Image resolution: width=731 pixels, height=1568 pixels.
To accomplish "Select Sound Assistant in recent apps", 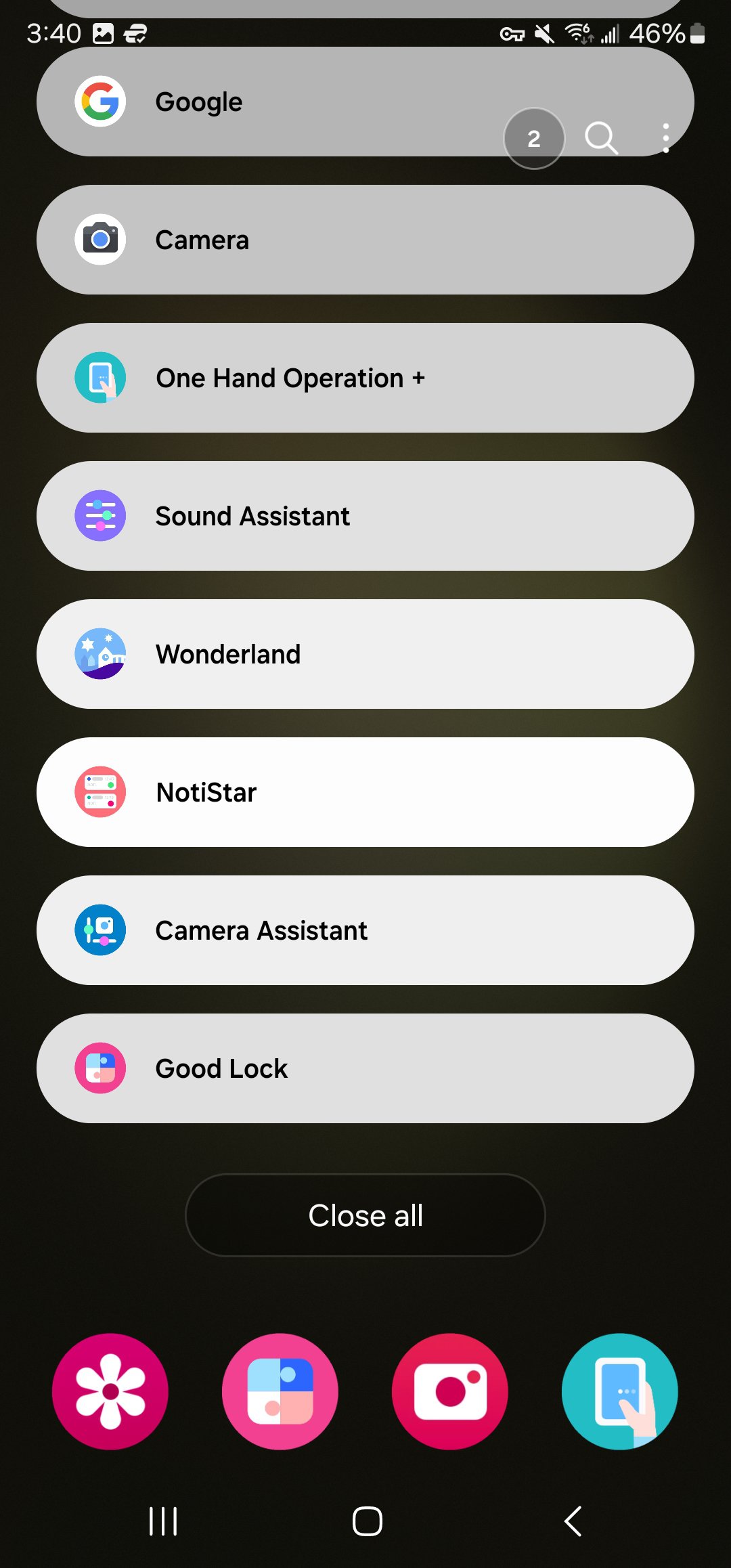I will [365, 516].
